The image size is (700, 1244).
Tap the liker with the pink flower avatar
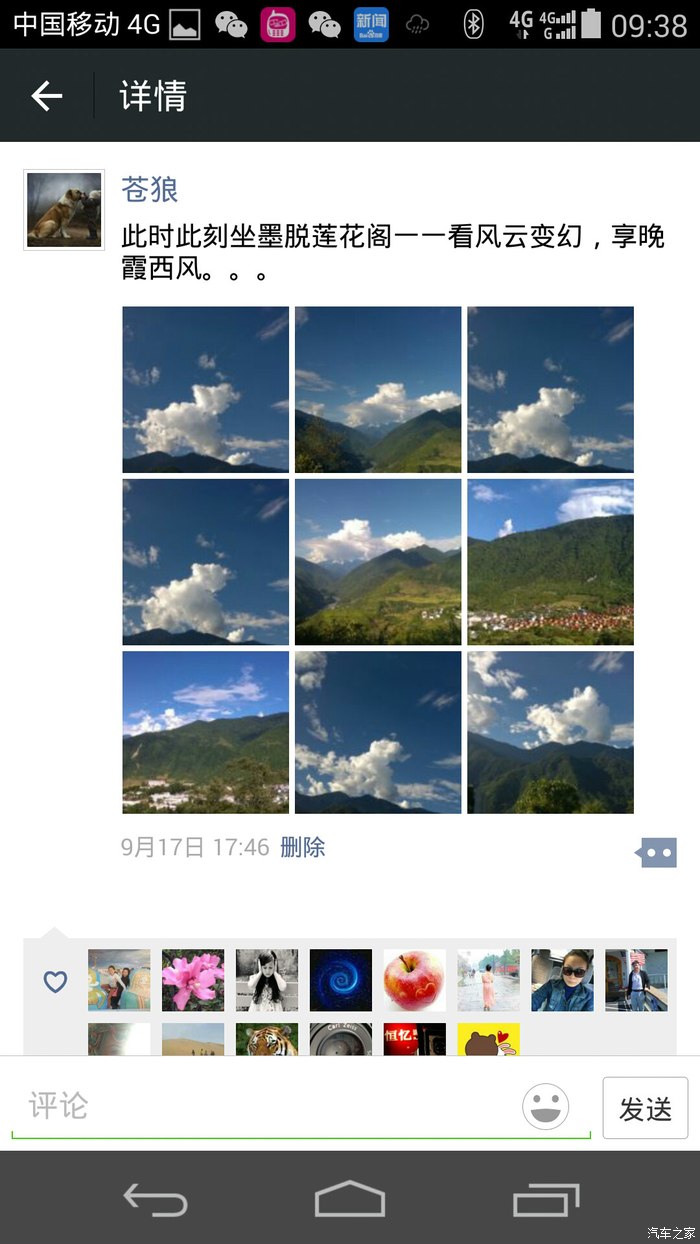click(193, 980)
